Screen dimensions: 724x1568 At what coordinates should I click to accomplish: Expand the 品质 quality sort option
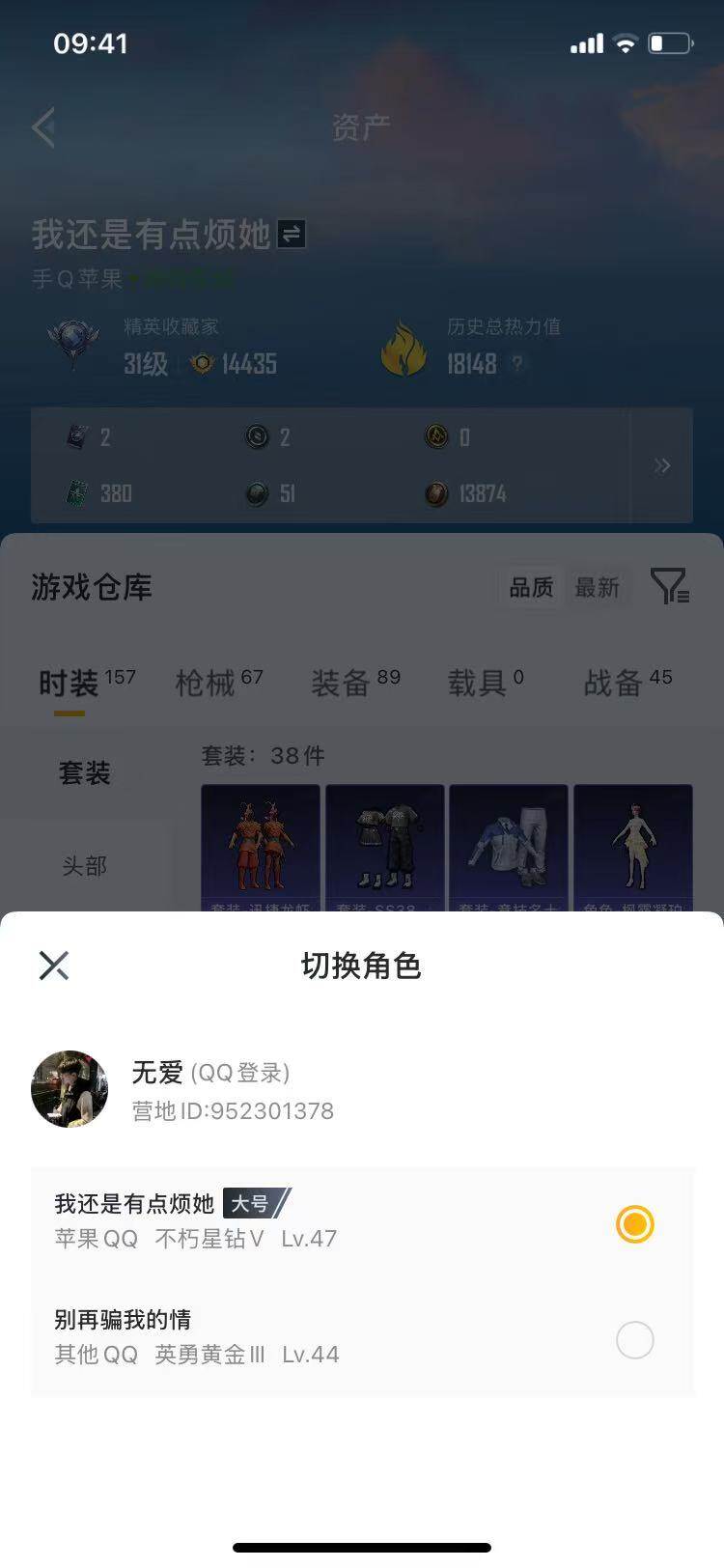[529, 587]
